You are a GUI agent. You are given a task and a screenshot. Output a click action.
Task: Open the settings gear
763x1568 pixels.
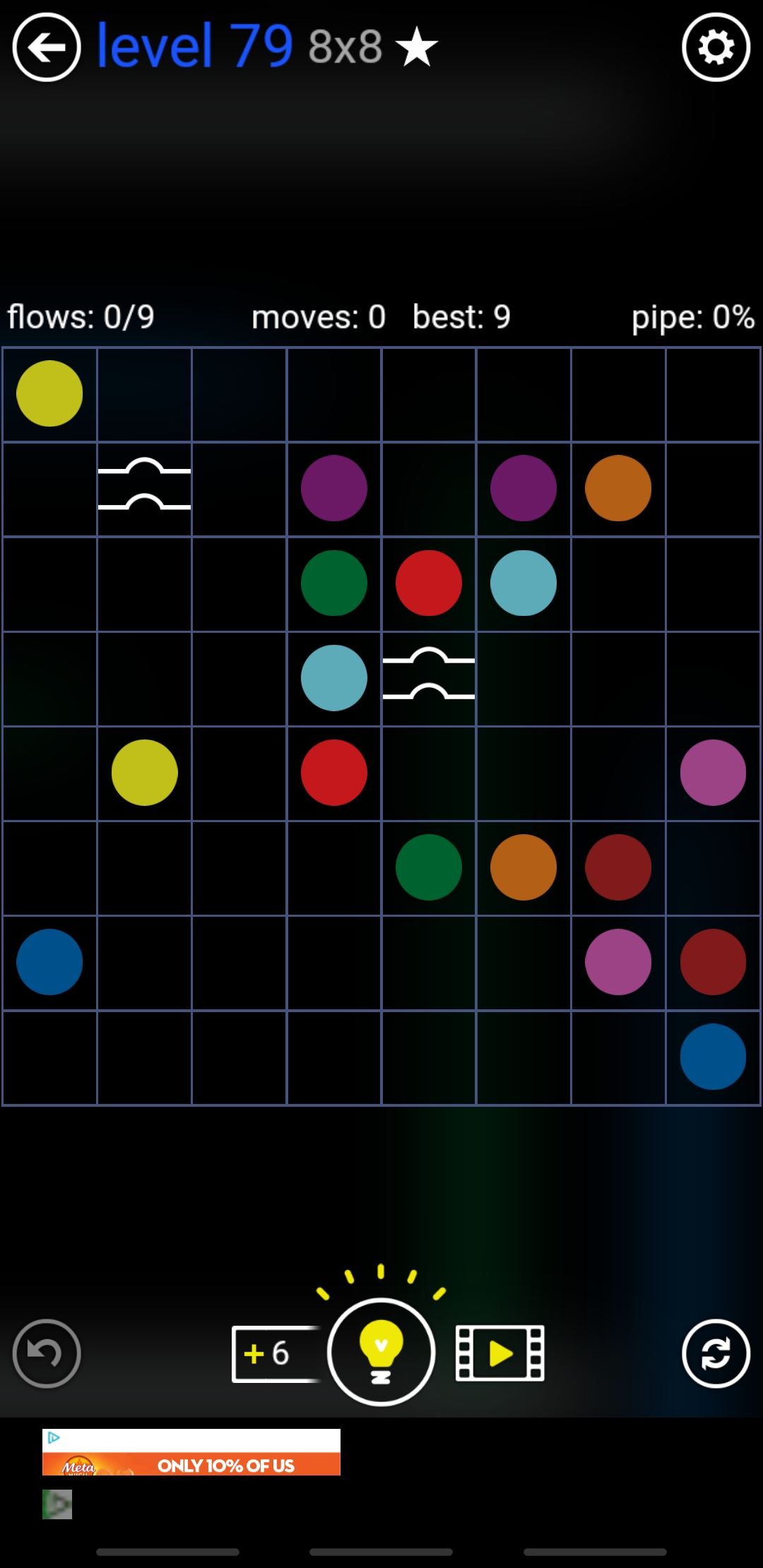coord(716,47)
